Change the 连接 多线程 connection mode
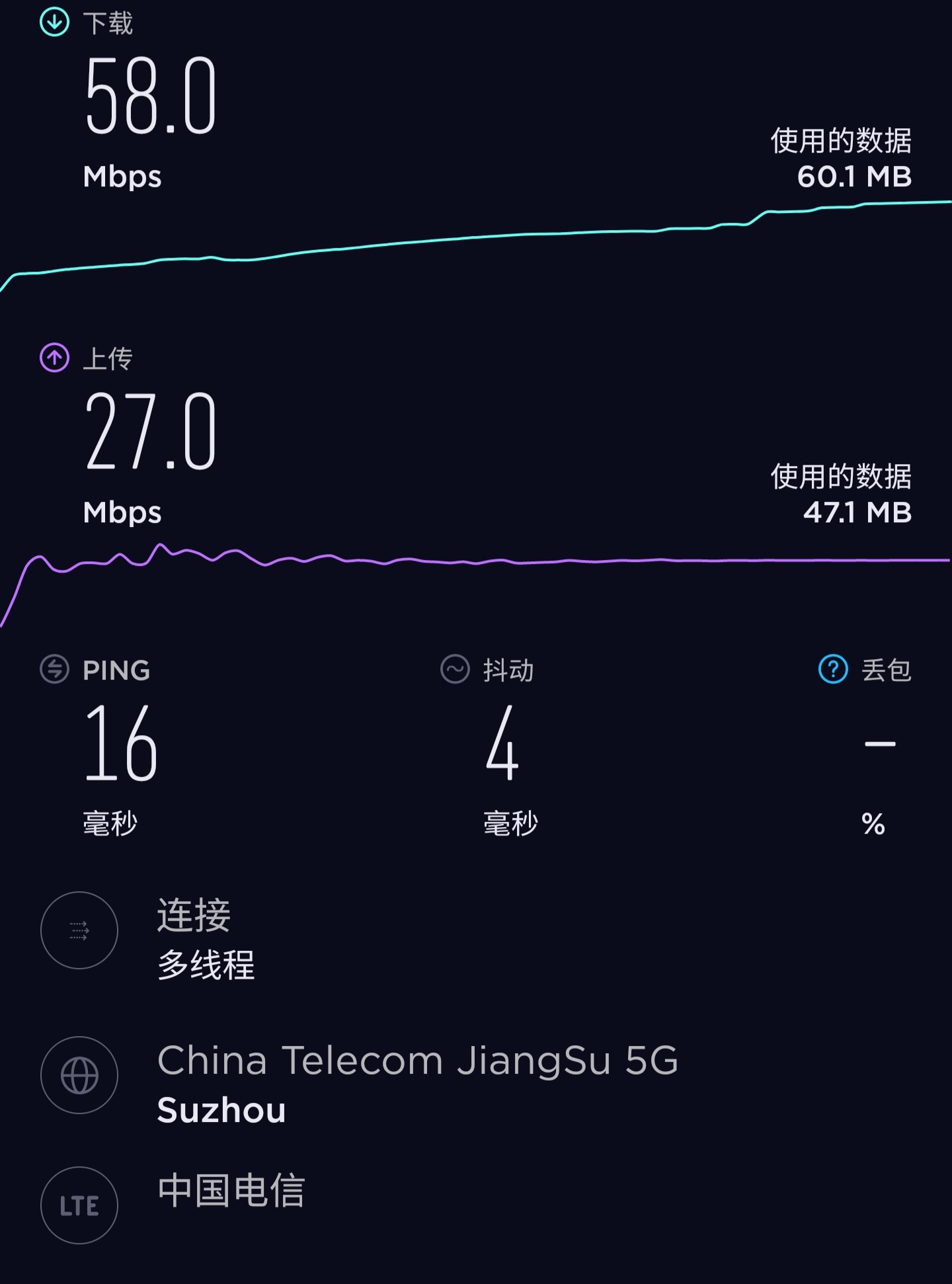Screen dimensions: 952x1284 click(205, 939)
